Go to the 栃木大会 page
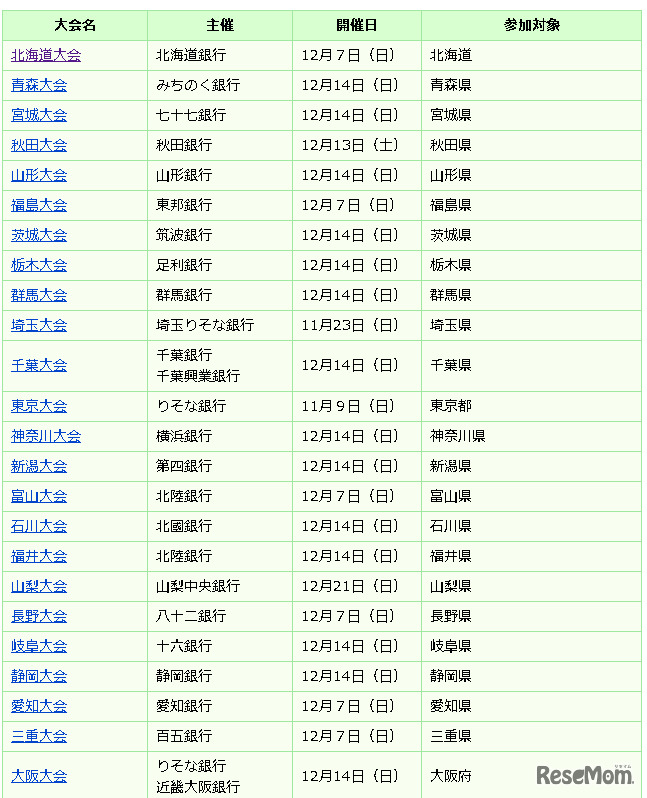The width and height of the screenshot is (647, 798). tap(39, 265)
